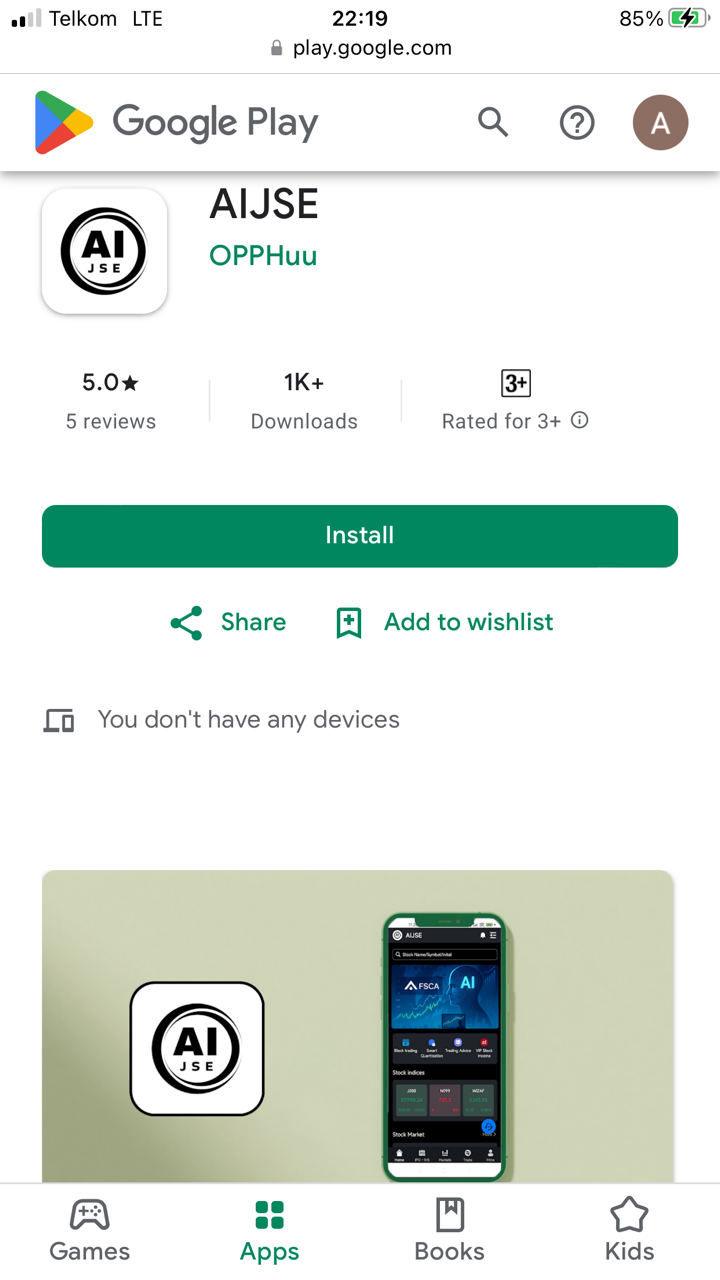This screenshot has height=1280, width=720.
Task: Switch to the Apps tab
Action: click(270, 1231)
